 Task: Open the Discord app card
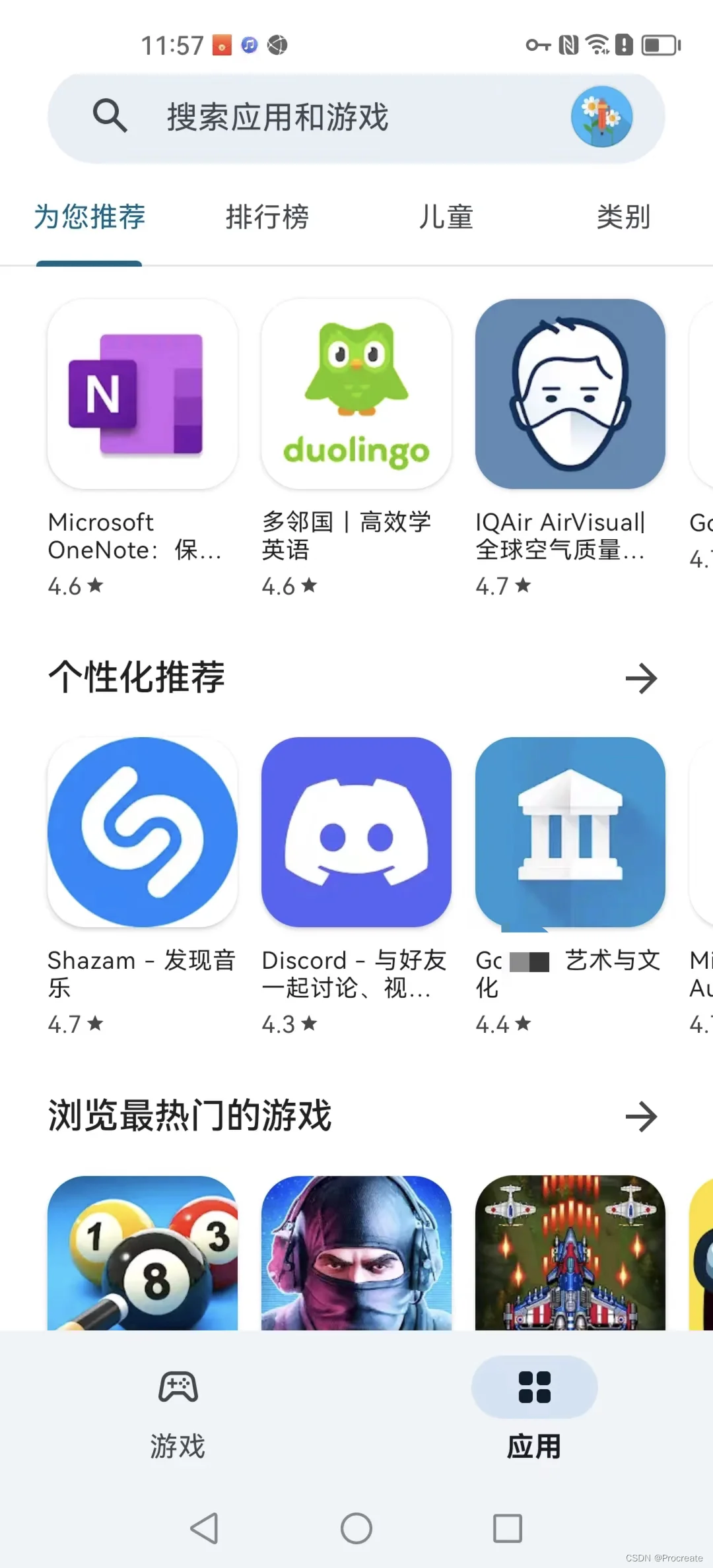tap(356, 832)
